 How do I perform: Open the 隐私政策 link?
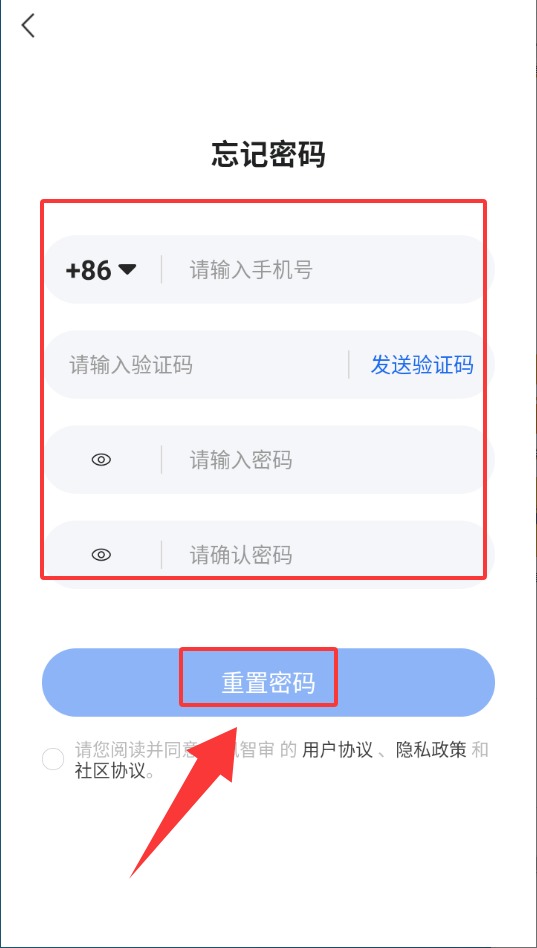point(431,750)
